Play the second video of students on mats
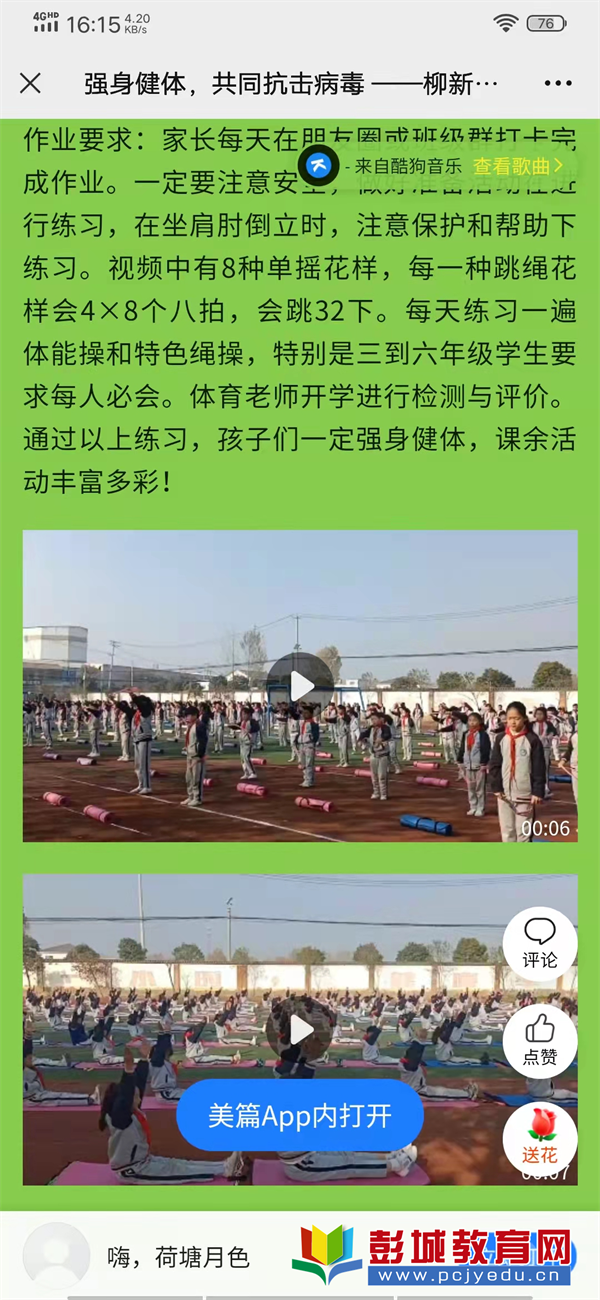The image size is (600, 1300). tap(300, 1030)
